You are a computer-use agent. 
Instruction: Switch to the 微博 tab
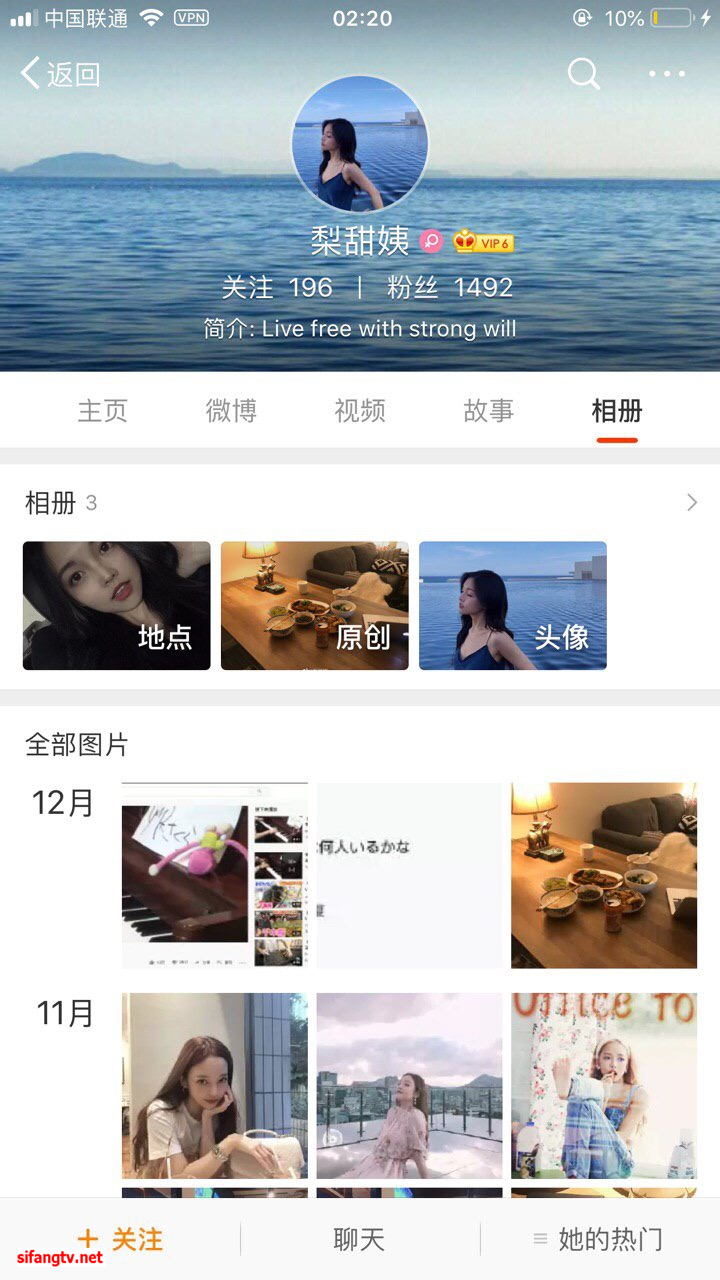tap(231, 411)
